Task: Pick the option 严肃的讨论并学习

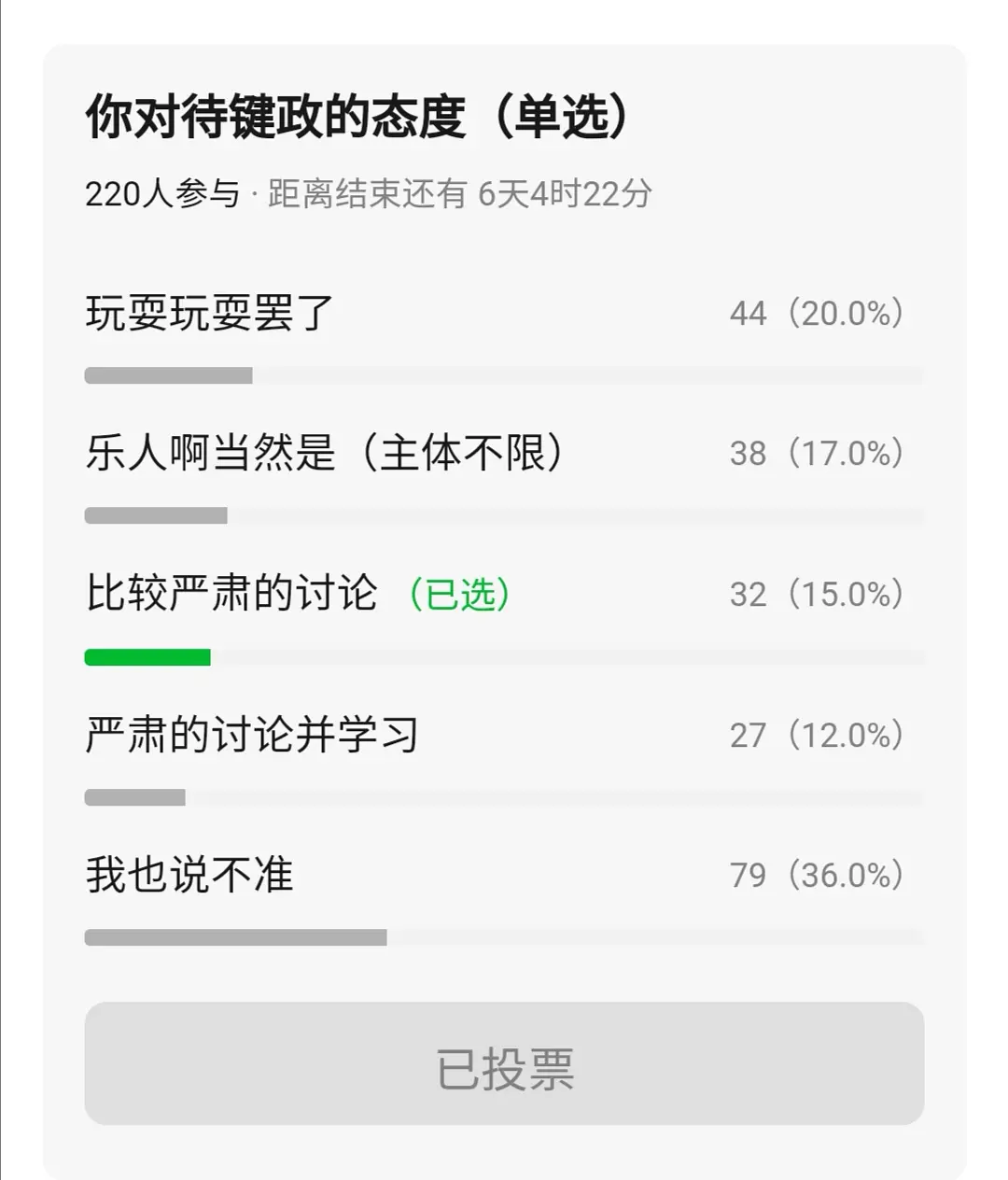Action: tap(252, 735)
